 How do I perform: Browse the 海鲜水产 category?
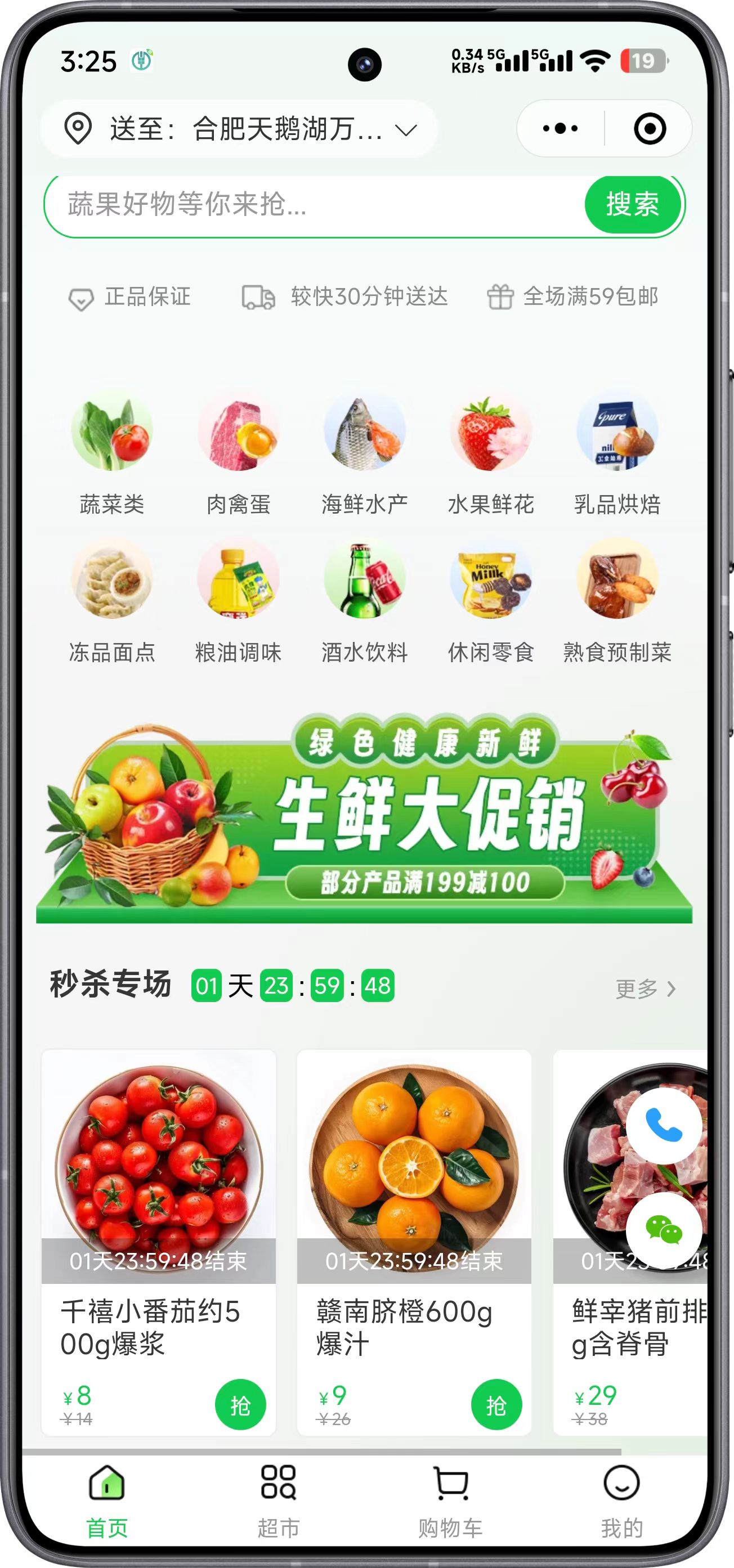(x=364, y=453)
